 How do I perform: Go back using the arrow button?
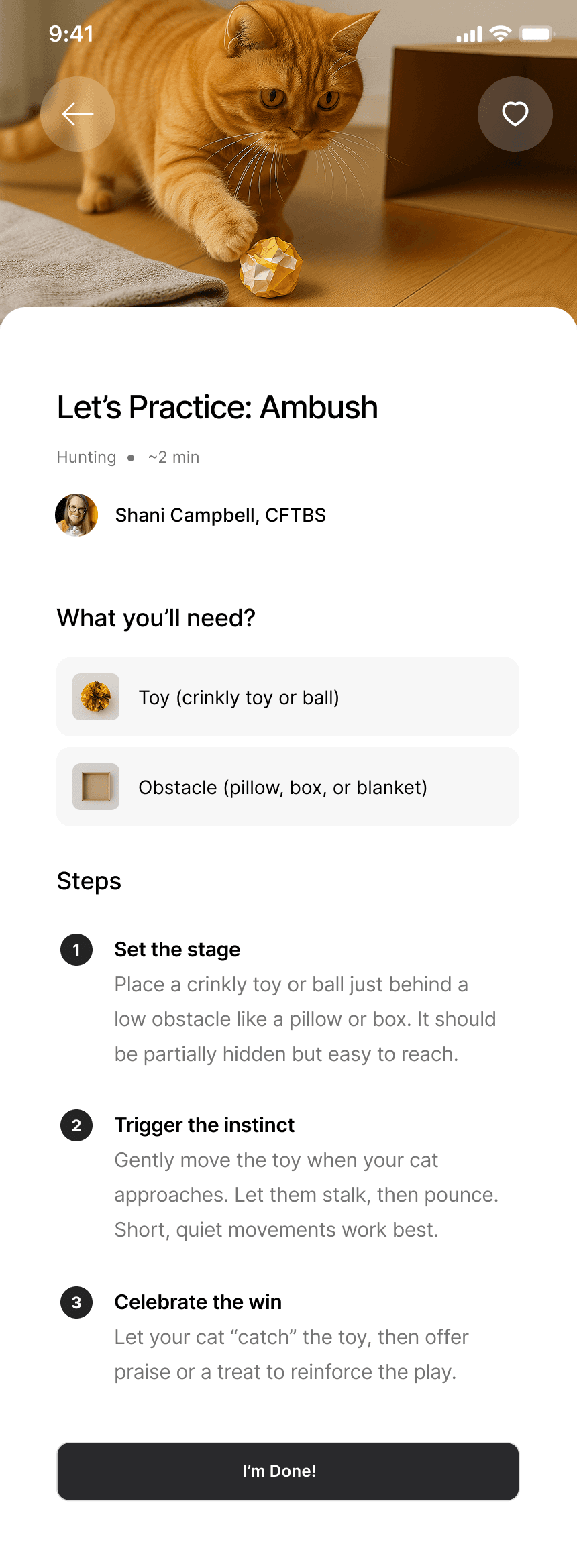(x=78, y=114)
